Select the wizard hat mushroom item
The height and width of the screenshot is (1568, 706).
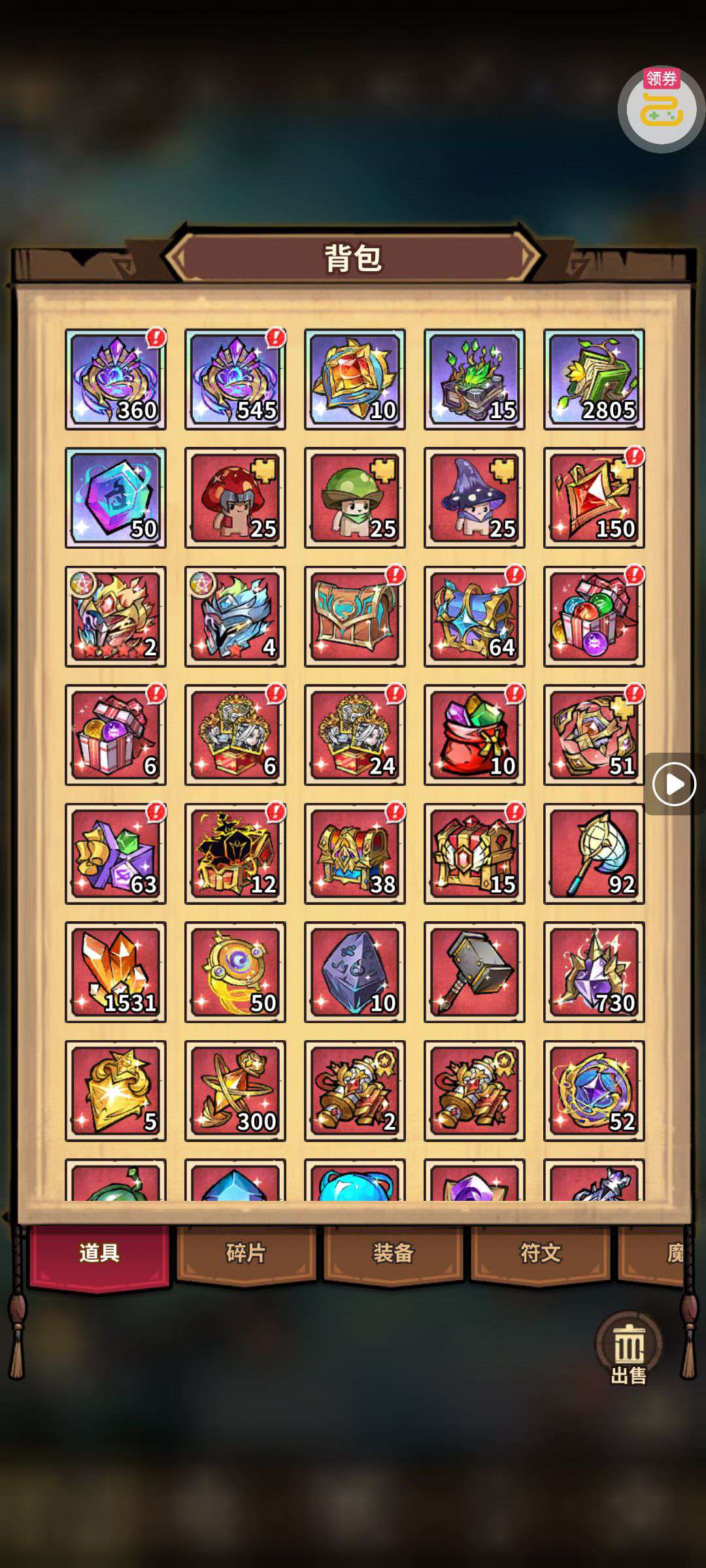click(x=474, y=498)
